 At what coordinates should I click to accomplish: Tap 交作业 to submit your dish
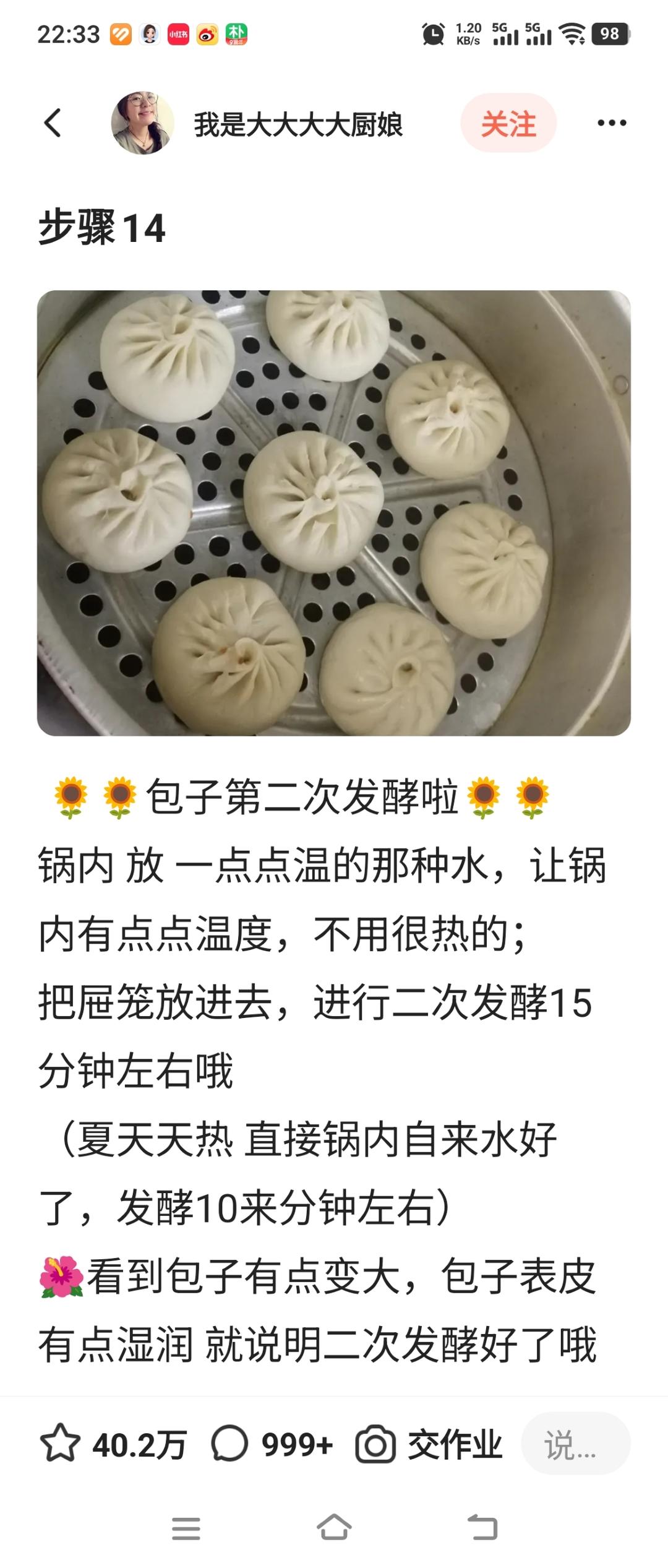pyautogui.click(x=429, y=1444)
